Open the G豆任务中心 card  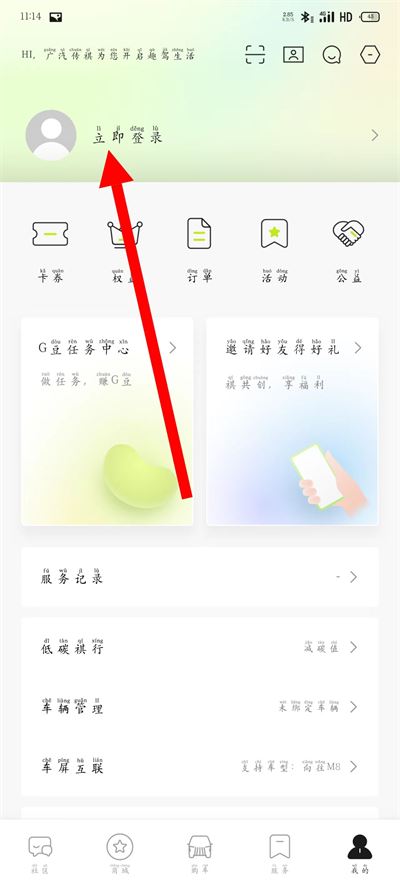point(107,421)
